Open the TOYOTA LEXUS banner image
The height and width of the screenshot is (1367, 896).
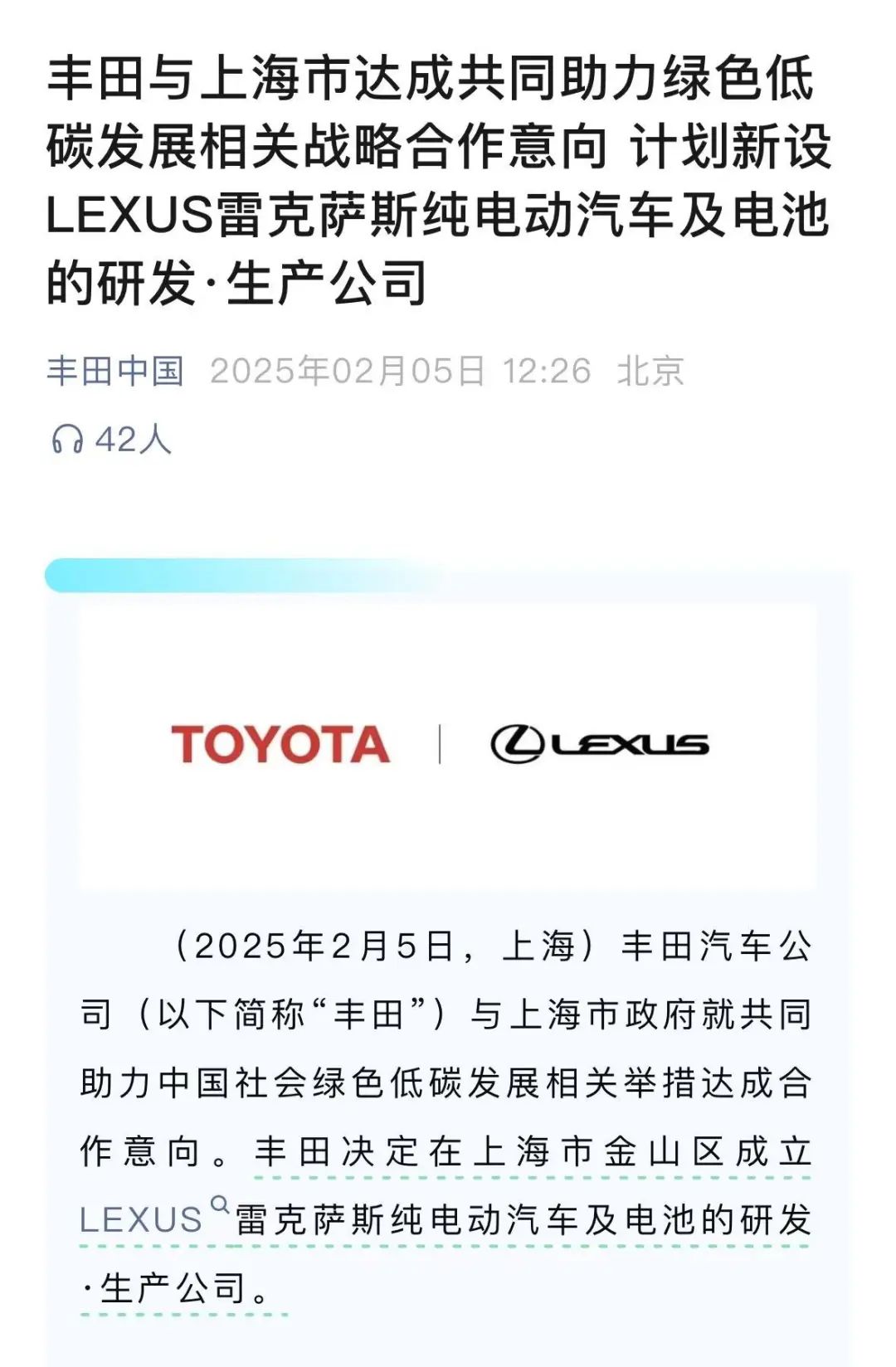click(x=447, y=745)
